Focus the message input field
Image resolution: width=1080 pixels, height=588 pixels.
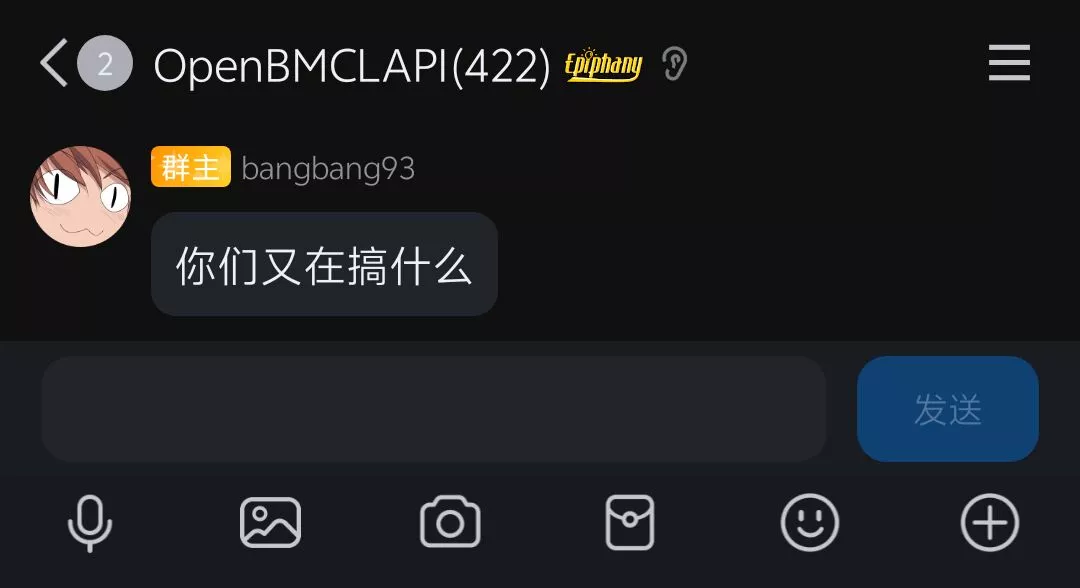pos(433,409)
